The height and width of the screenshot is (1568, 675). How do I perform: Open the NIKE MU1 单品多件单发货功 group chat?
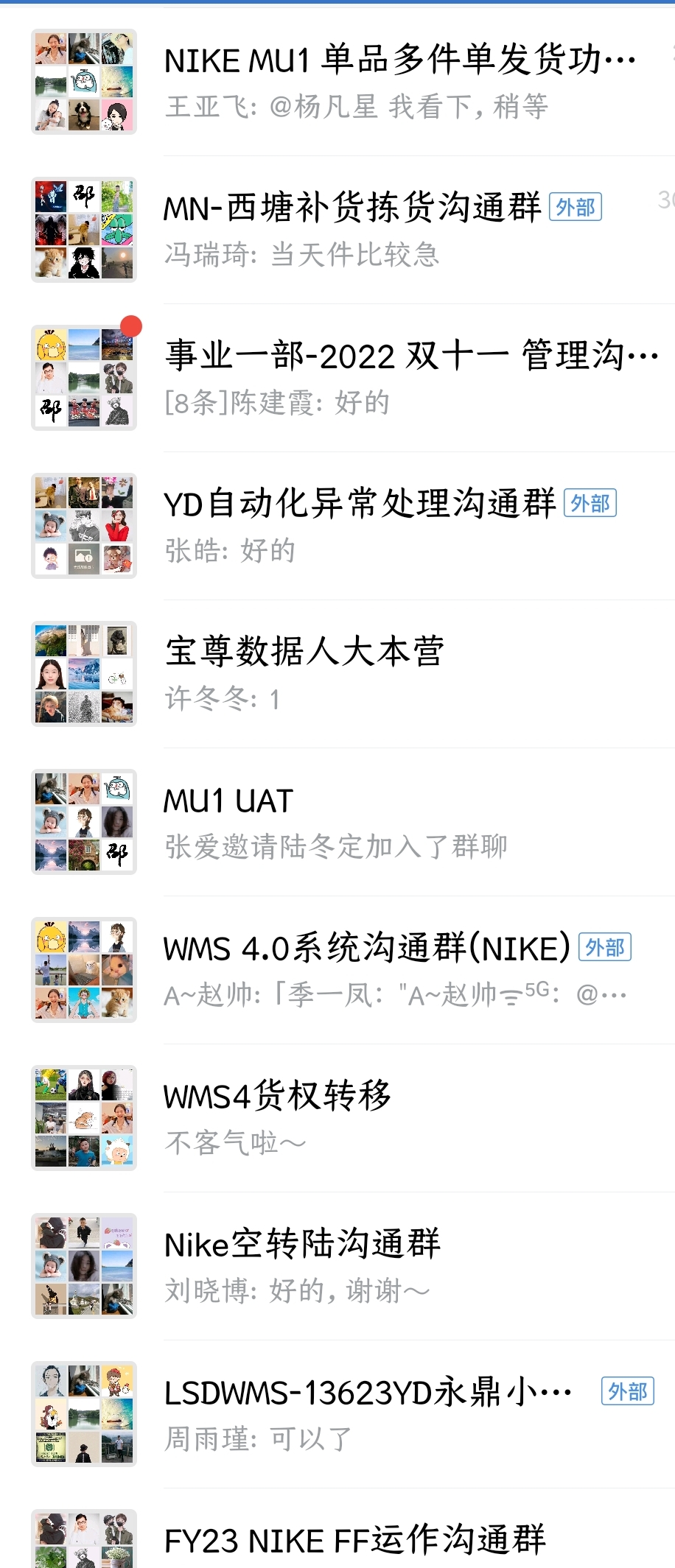398,82
